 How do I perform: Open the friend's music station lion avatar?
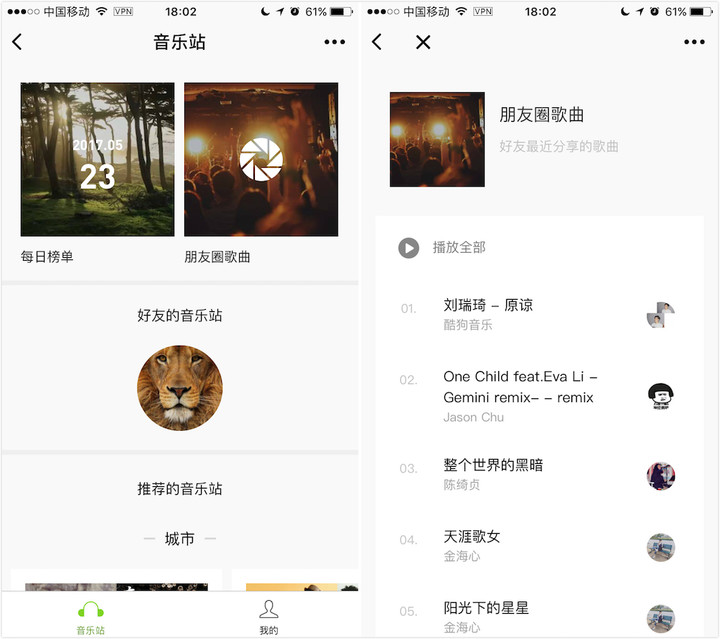pyautogui.click(x=180, y=388)
